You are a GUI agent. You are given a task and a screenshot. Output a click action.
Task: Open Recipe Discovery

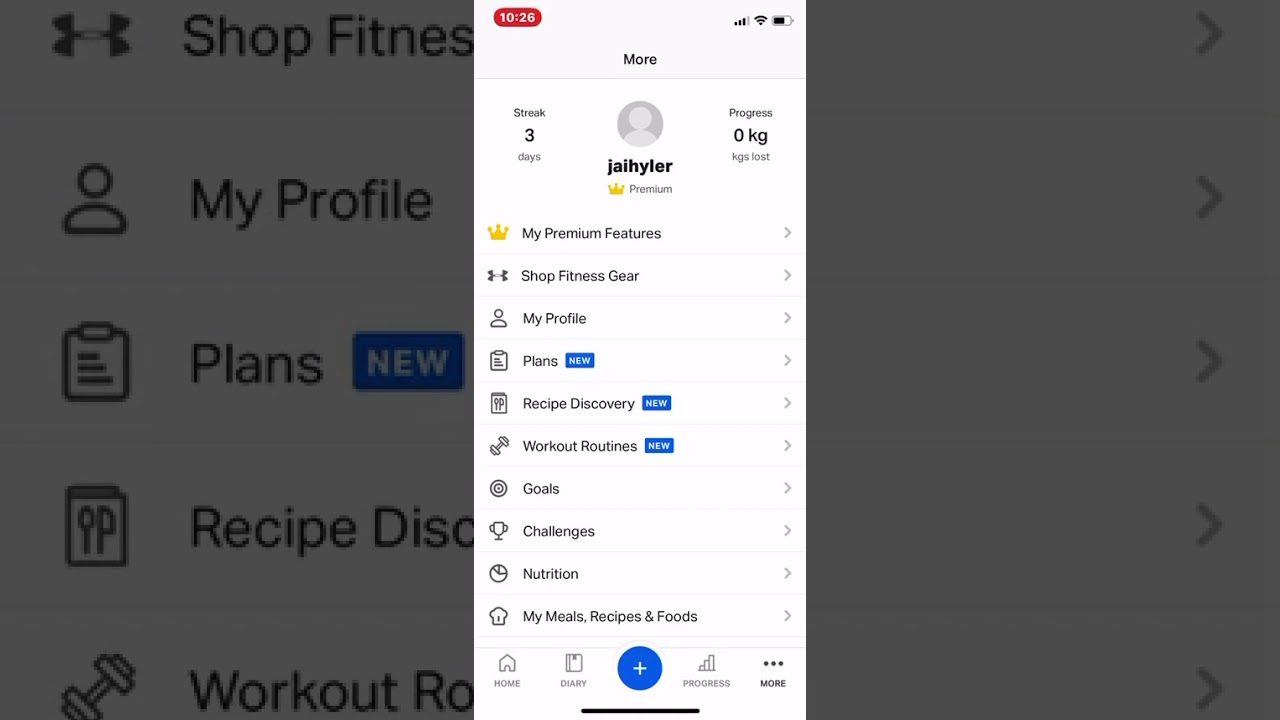(639, 403)
